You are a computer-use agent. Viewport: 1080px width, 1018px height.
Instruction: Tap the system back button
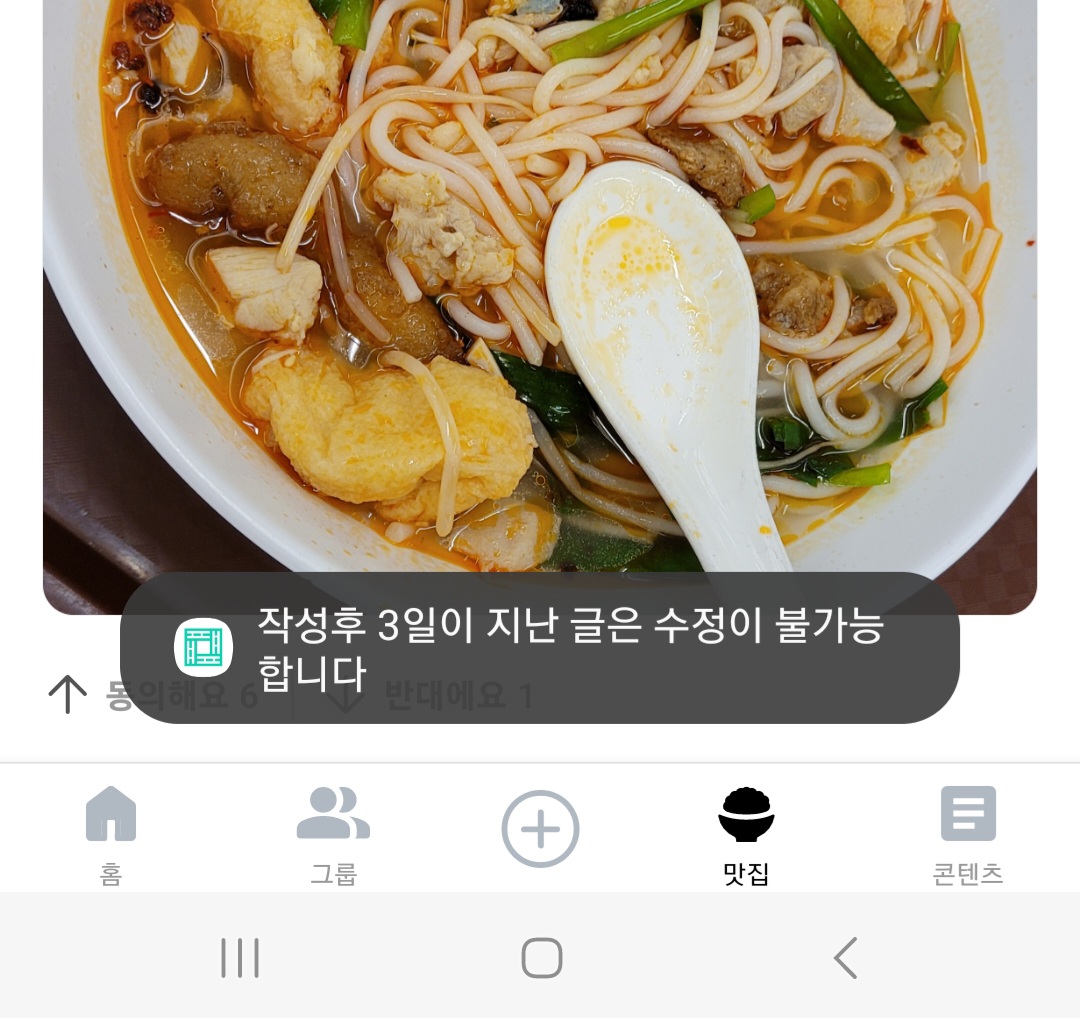[x=845, y=958]
